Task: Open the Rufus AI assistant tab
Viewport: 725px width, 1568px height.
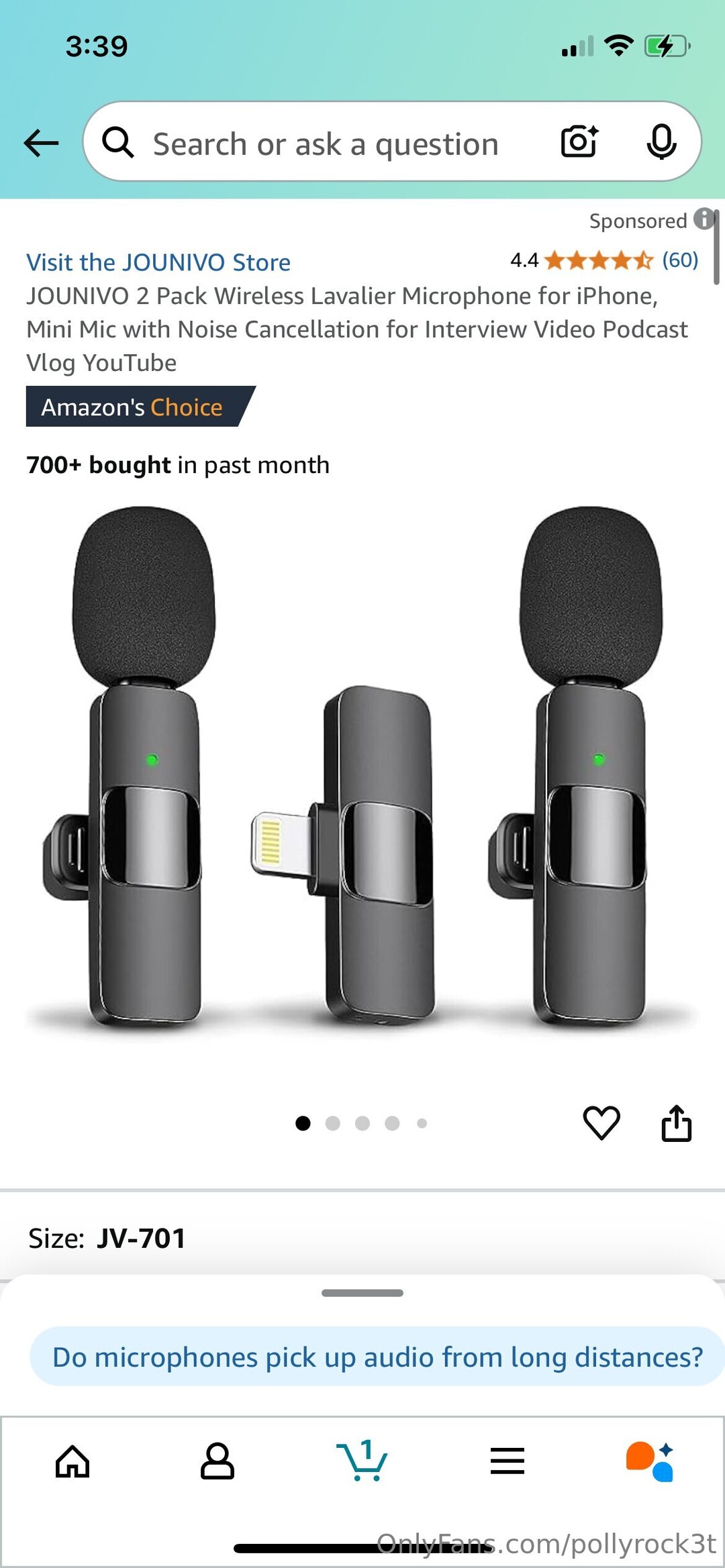Action: coord(650,1461)
